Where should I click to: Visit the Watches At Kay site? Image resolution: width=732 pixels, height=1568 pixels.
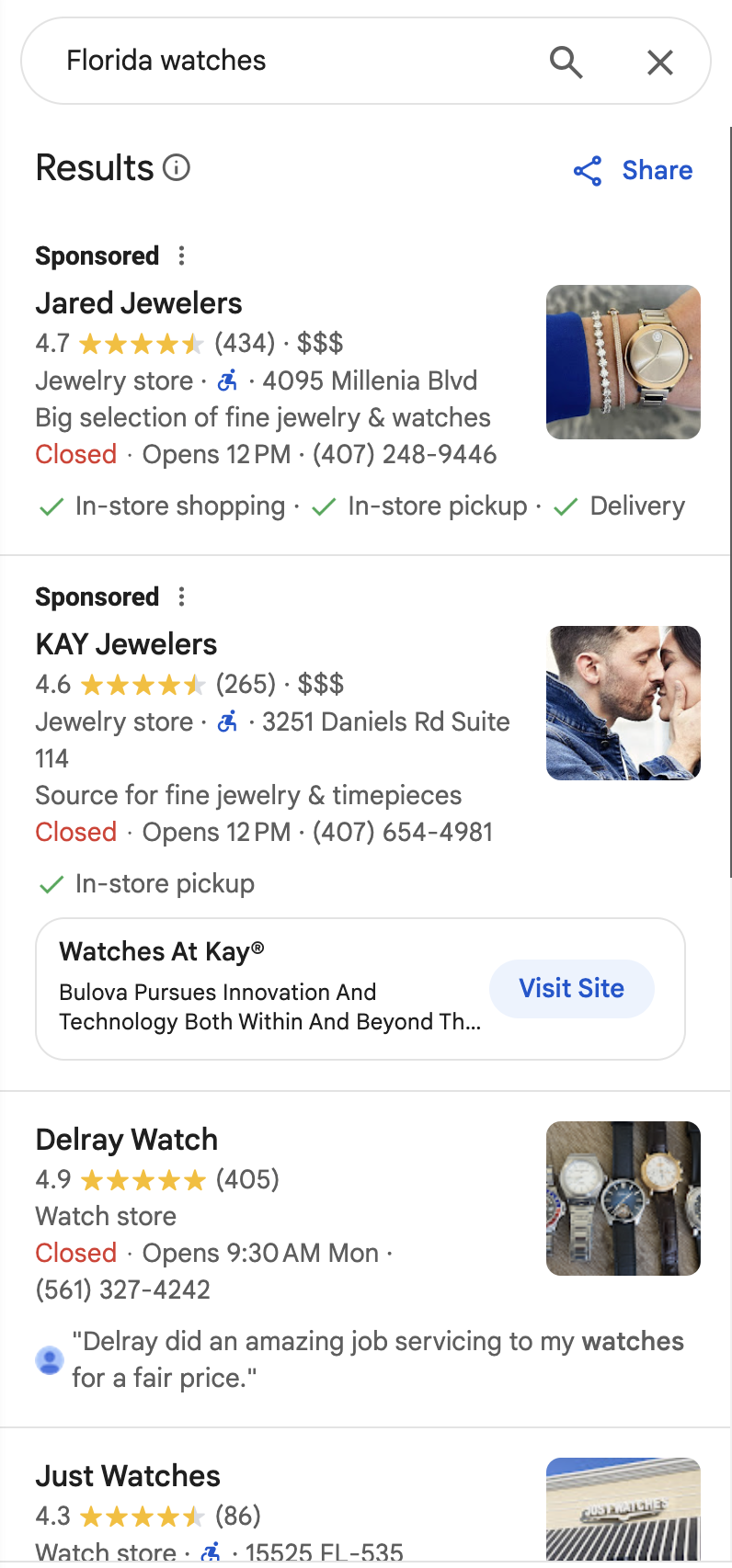(571, 989)
